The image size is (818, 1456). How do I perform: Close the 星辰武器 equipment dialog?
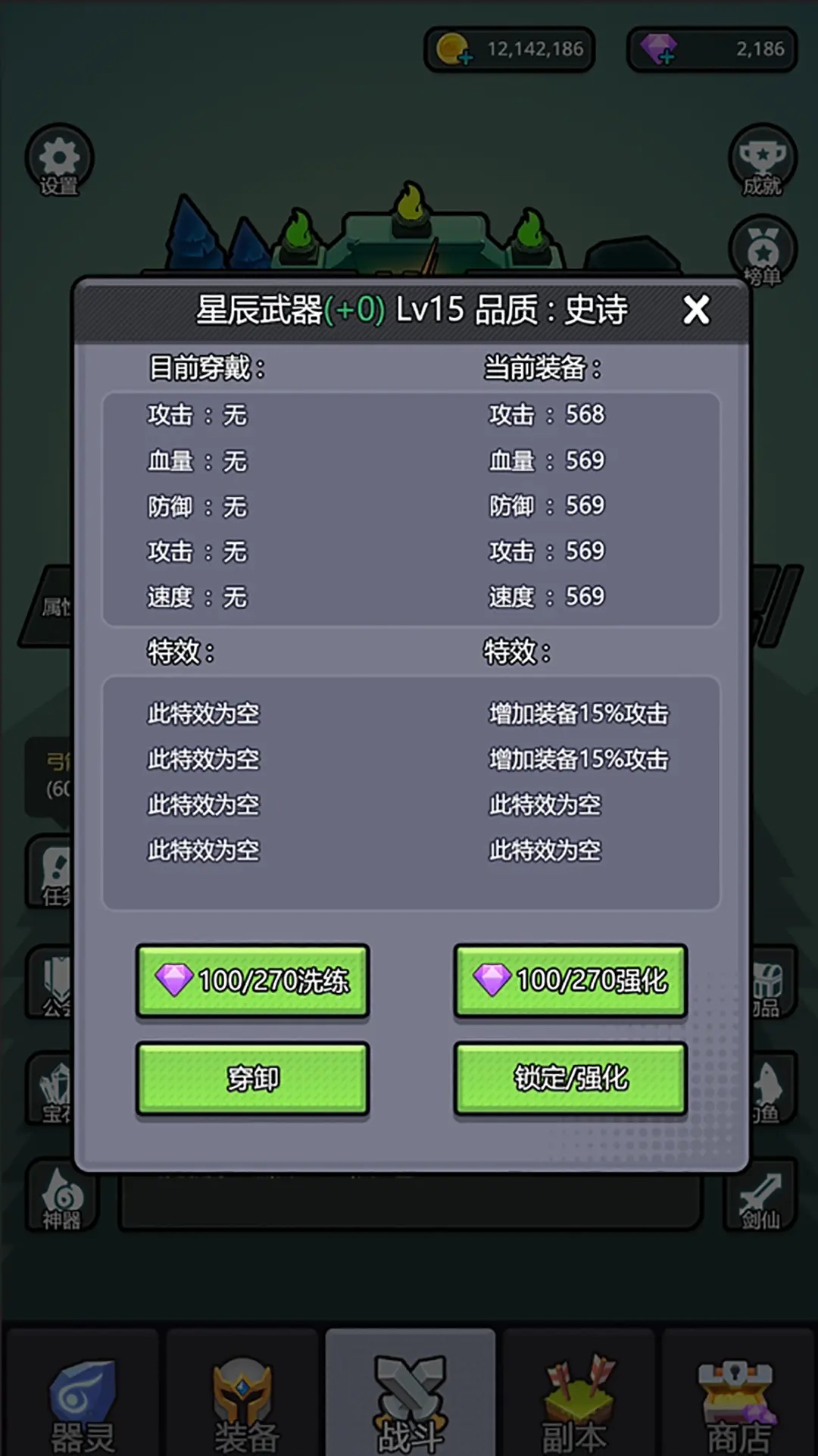[x=698, y=309]
